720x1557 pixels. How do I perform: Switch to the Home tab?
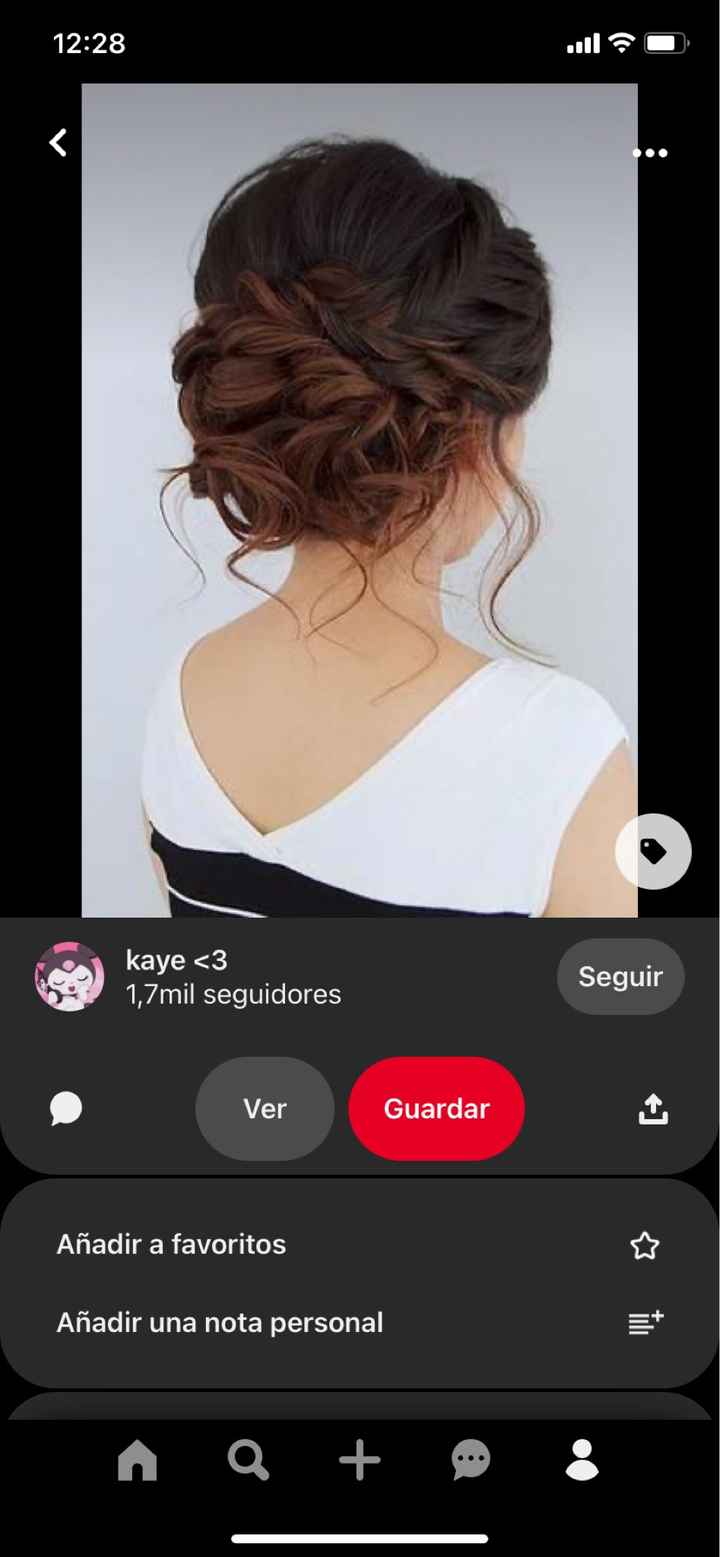pos(138,1461)
